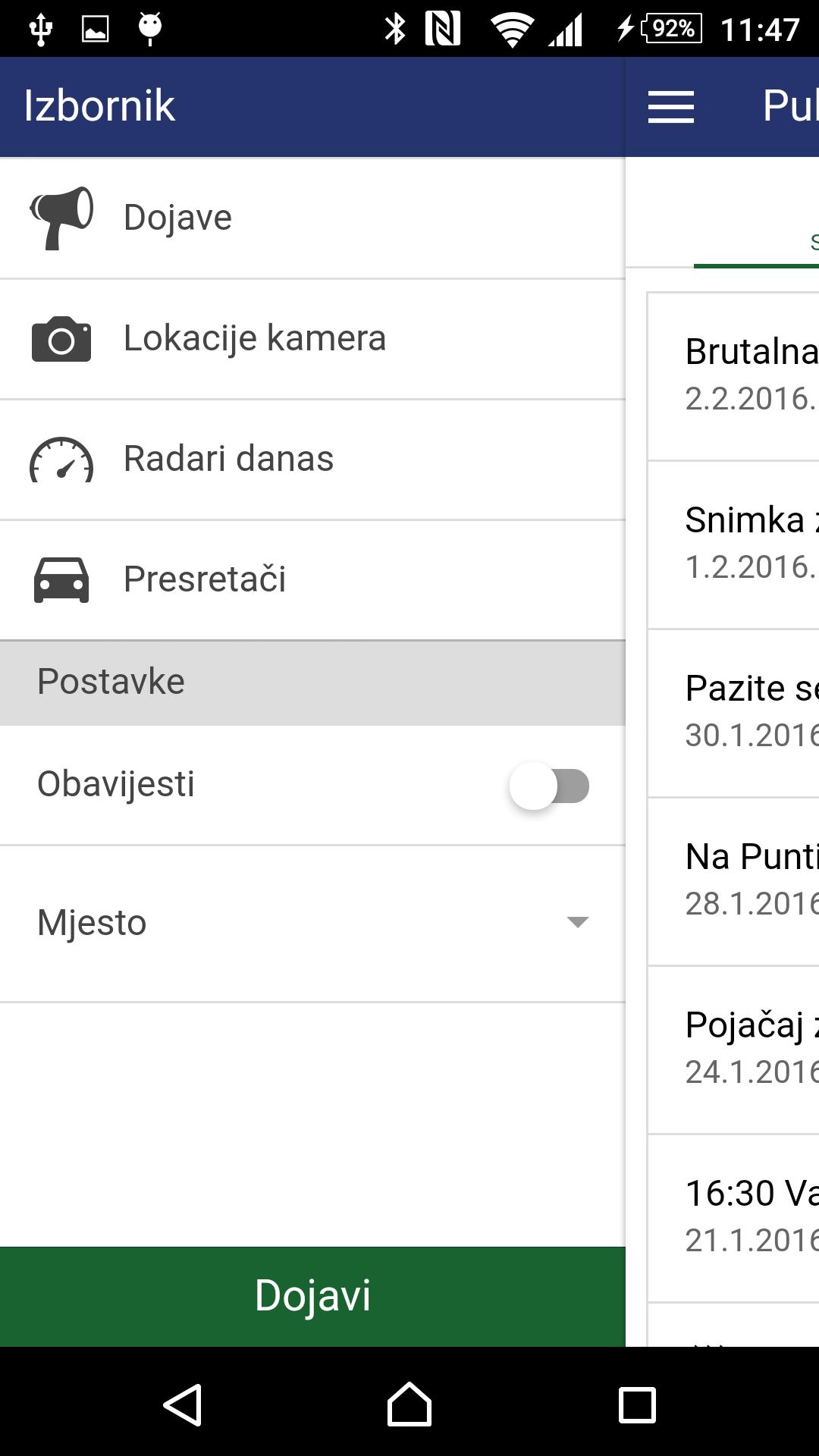The image size is (819, 1456).
Task: Open the Pazite se news card
Action: [x=734, y=712]
